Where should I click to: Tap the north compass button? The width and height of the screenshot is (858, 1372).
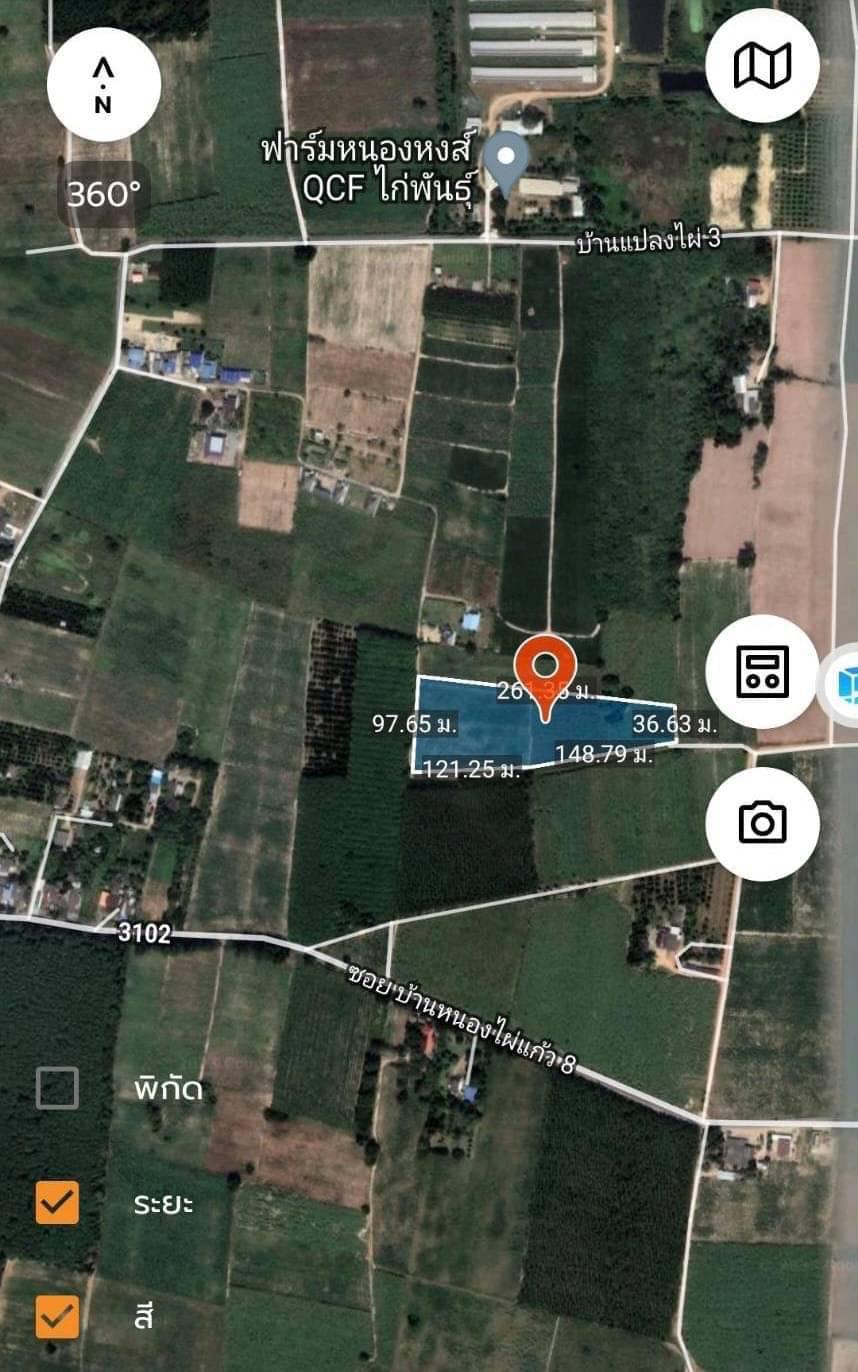[x=103, y=85]
